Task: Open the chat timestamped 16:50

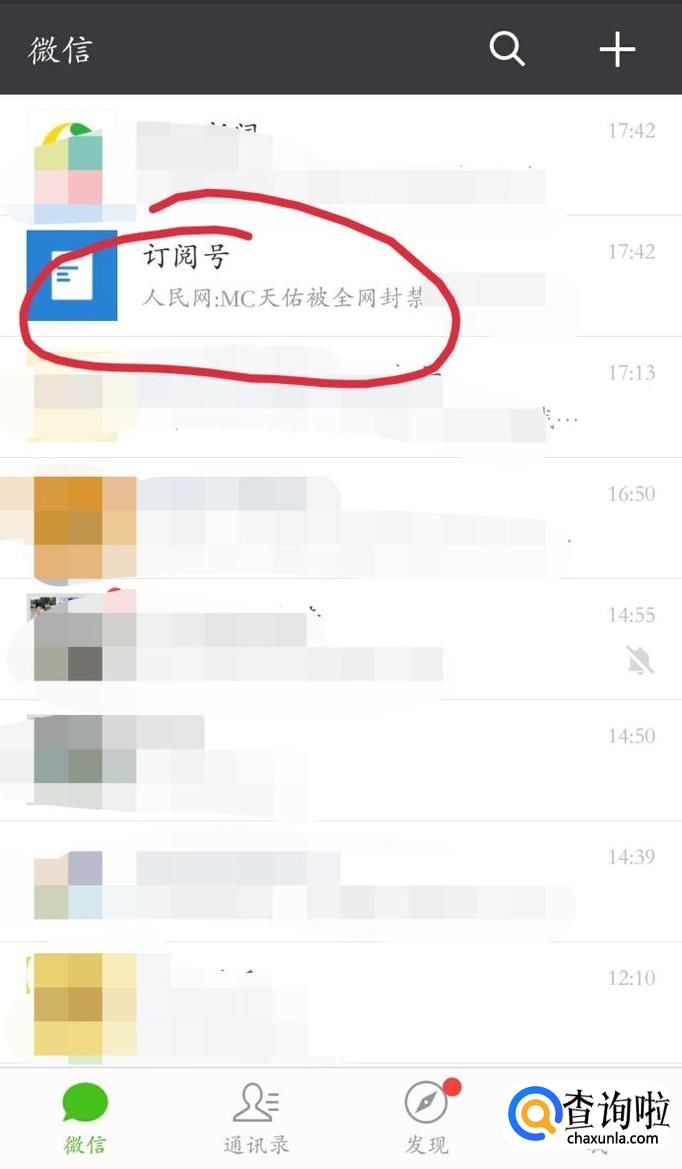Action: pos(341,518)
